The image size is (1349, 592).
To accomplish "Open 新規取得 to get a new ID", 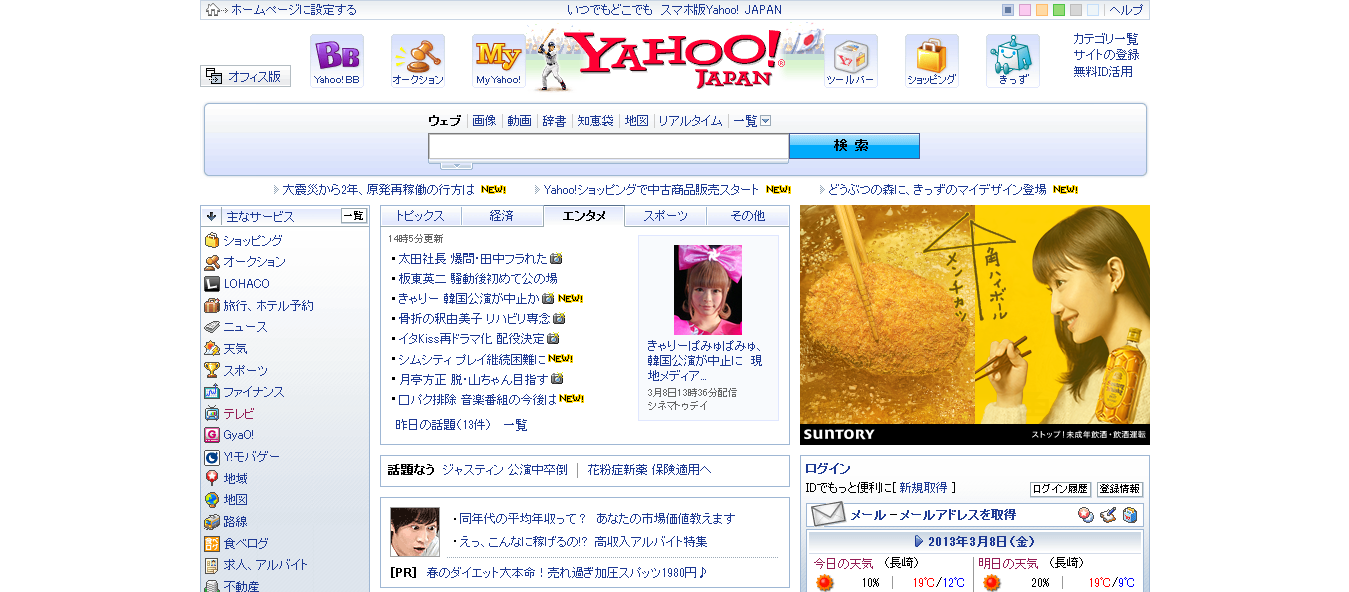I will tap(923, 488).
